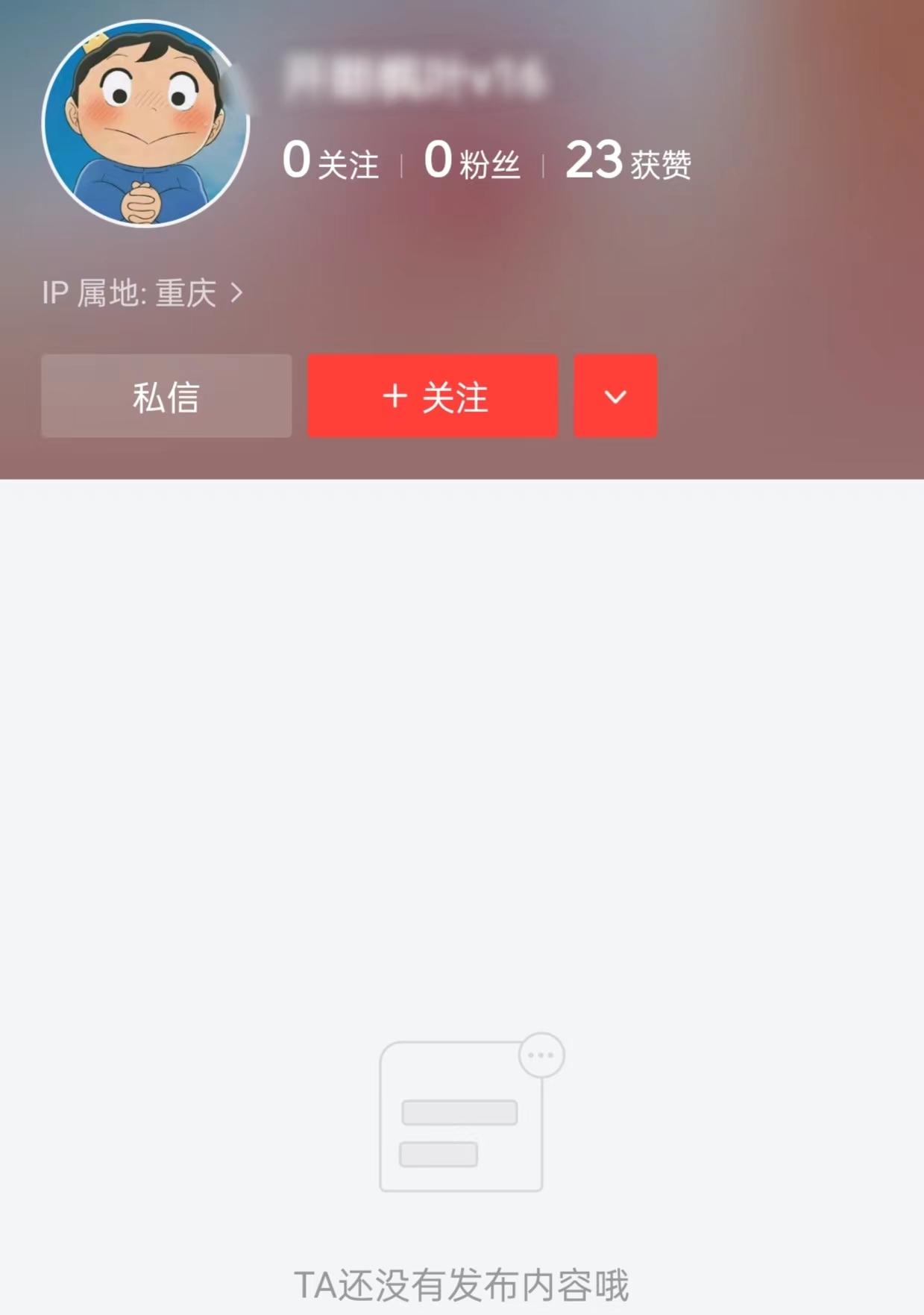Tap the 私信 private message button
This screenshot has width=924, height=1315.
click(166, 396)
